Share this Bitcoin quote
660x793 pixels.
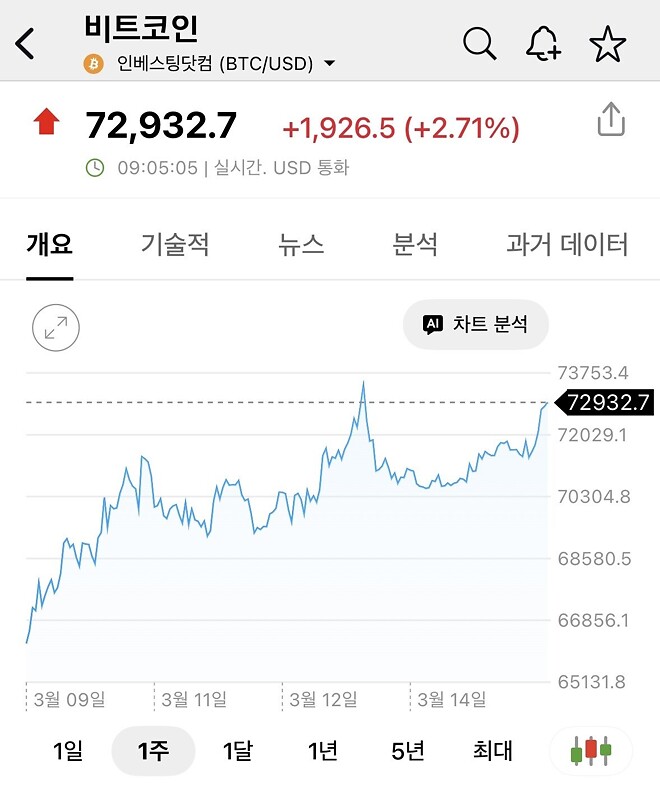[611, 120]
